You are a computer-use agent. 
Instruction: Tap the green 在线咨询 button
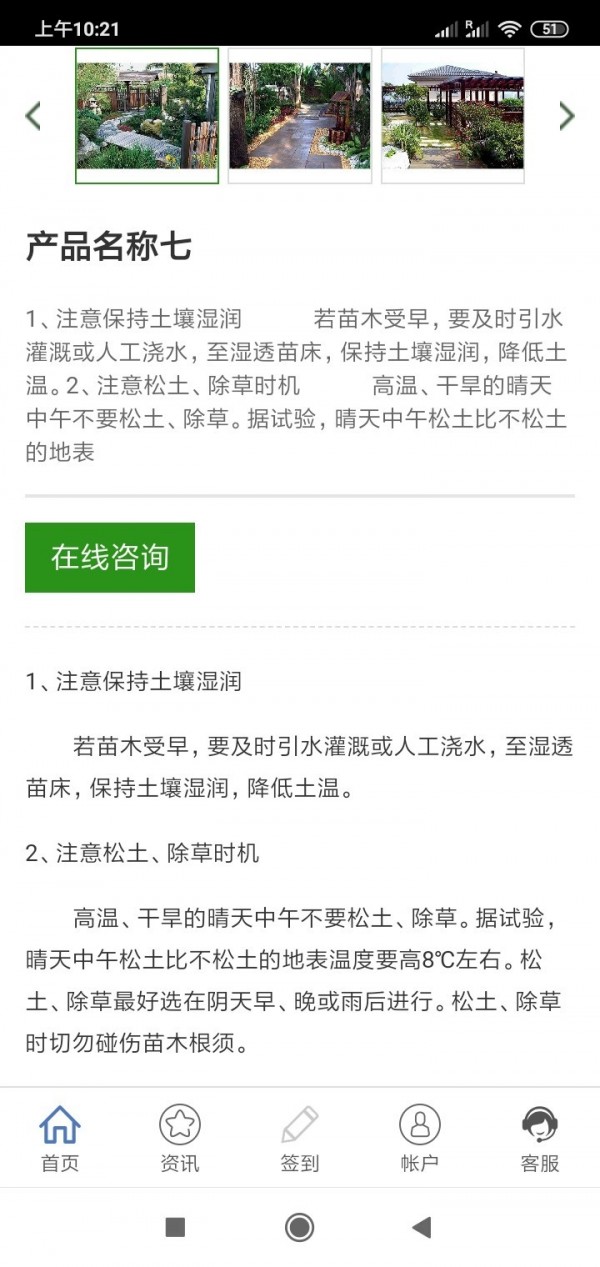(x=110, y=557)
